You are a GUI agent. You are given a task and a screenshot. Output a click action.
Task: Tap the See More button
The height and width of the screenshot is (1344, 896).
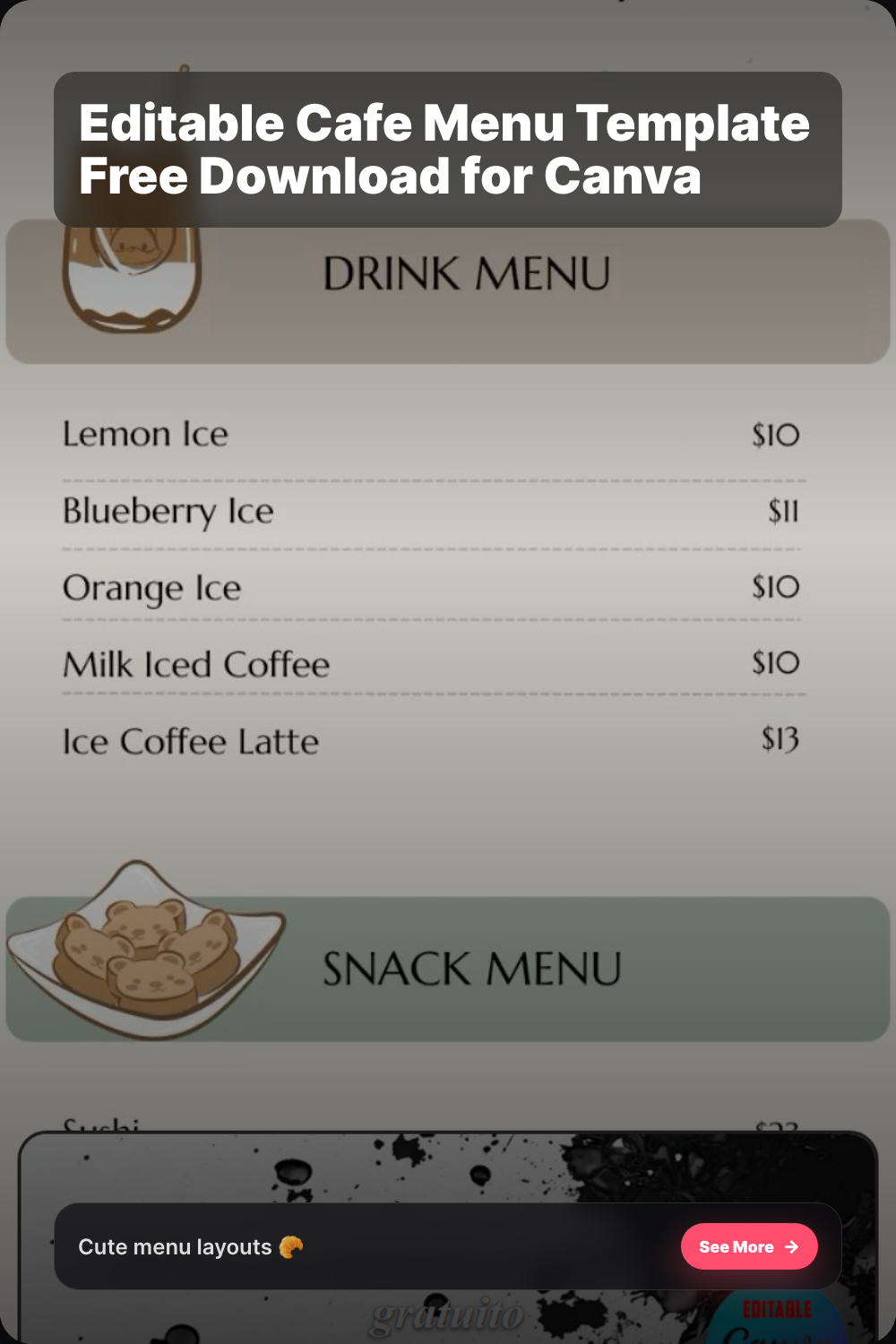click(748, 1246)
